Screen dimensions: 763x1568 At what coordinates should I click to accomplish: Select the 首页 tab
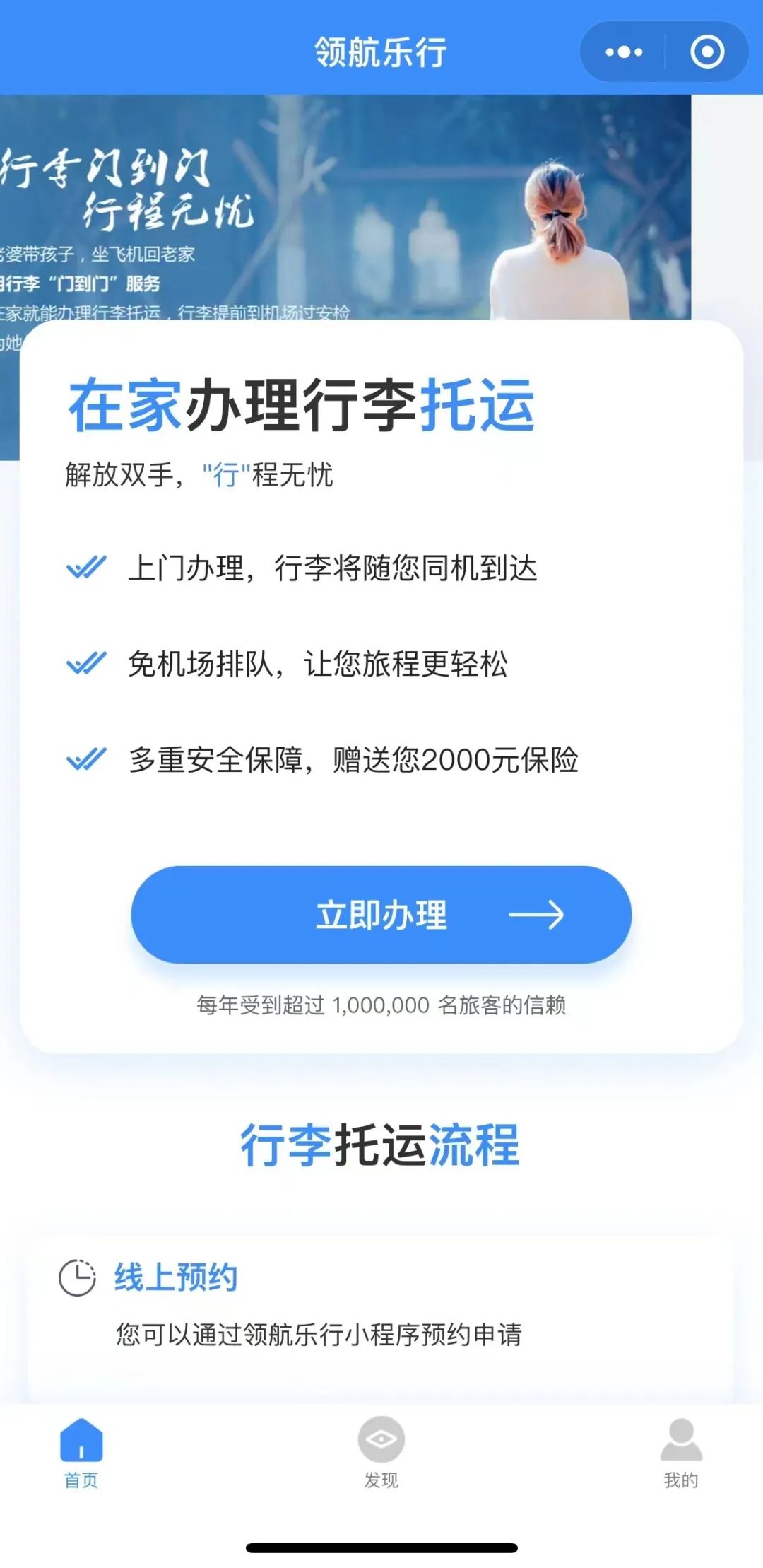[83, 1456]
